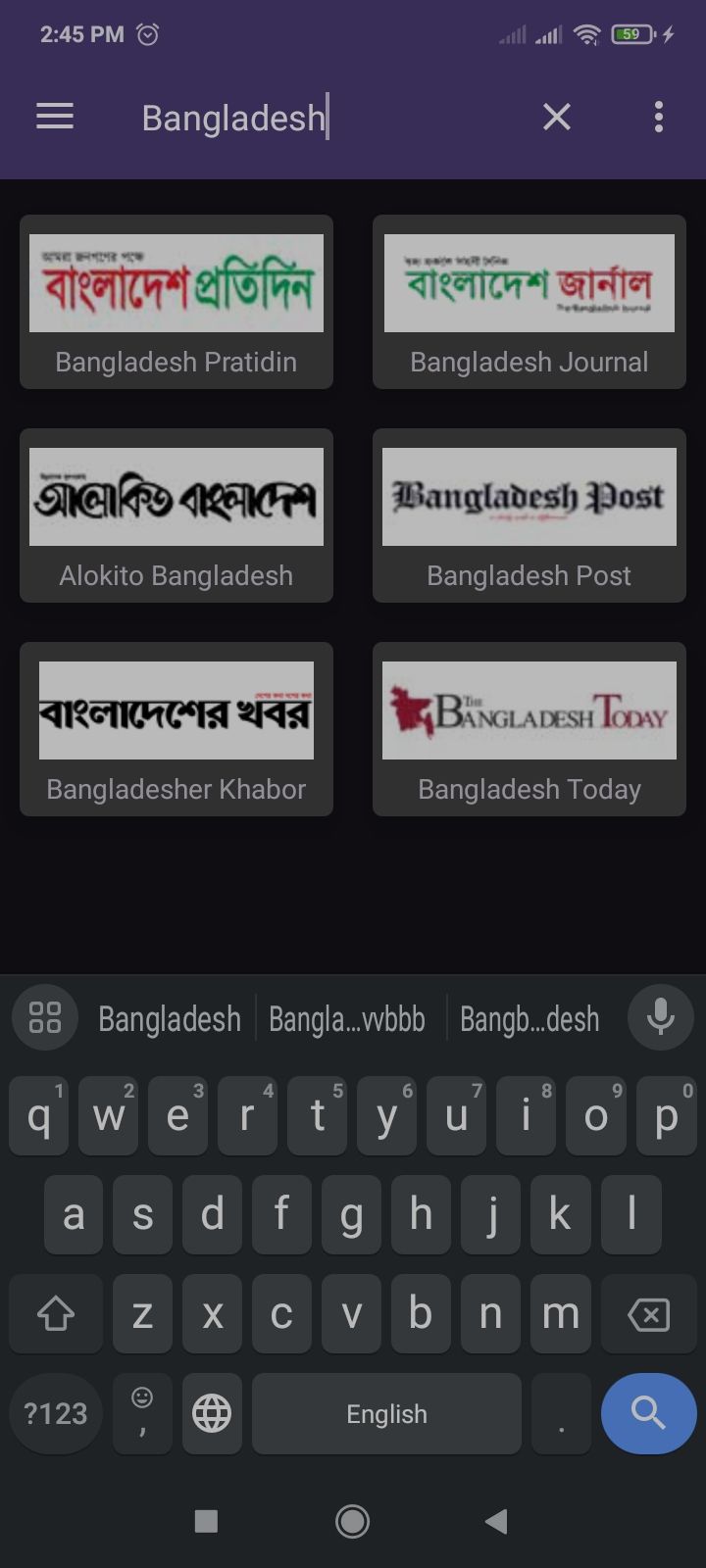The height and width of the screenshot is (1568, 706).
Task: Open Bangladesh Journal newspaper
Action: click(x=529, y=302)
